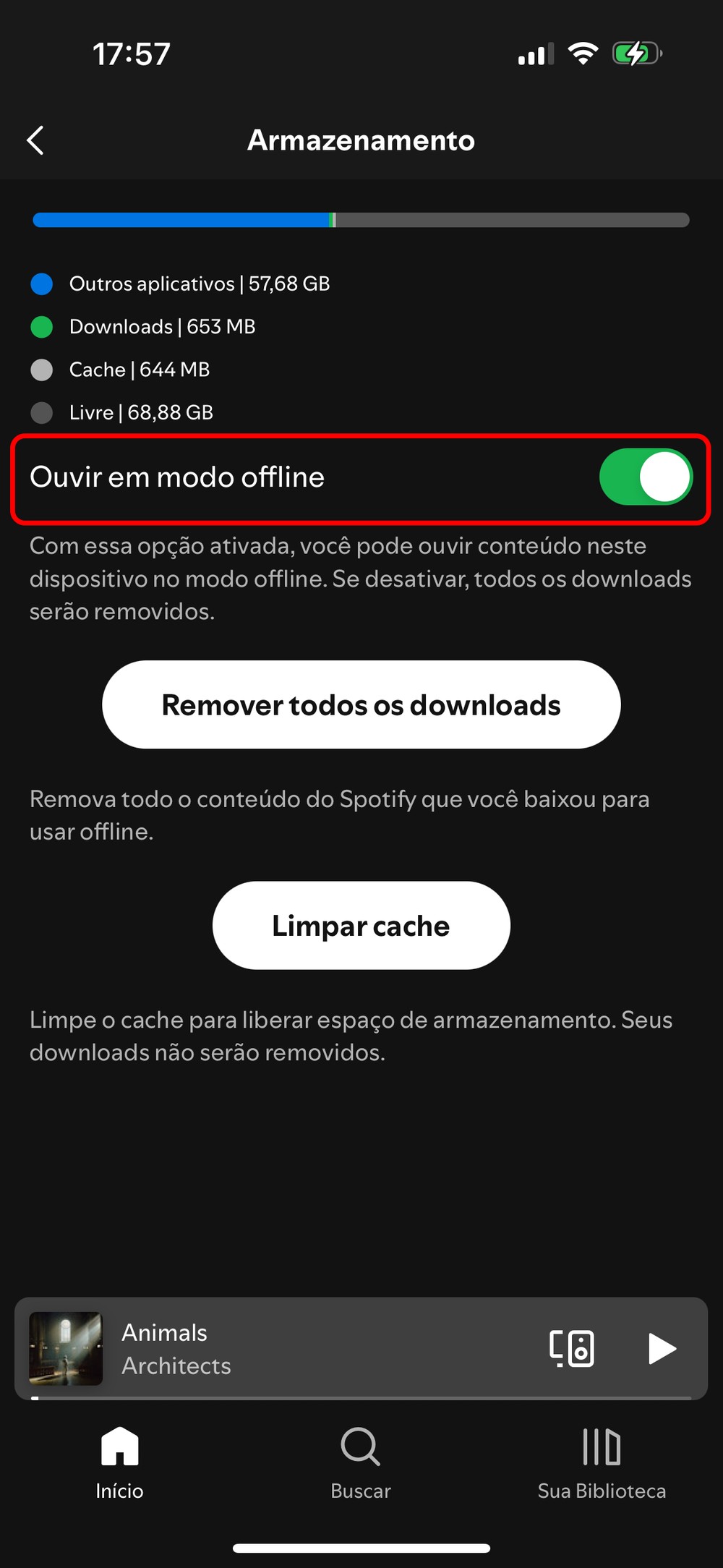Switch to the Início tab
The height and width of the screenshot is (1568, 723).
pos(120,1462)
